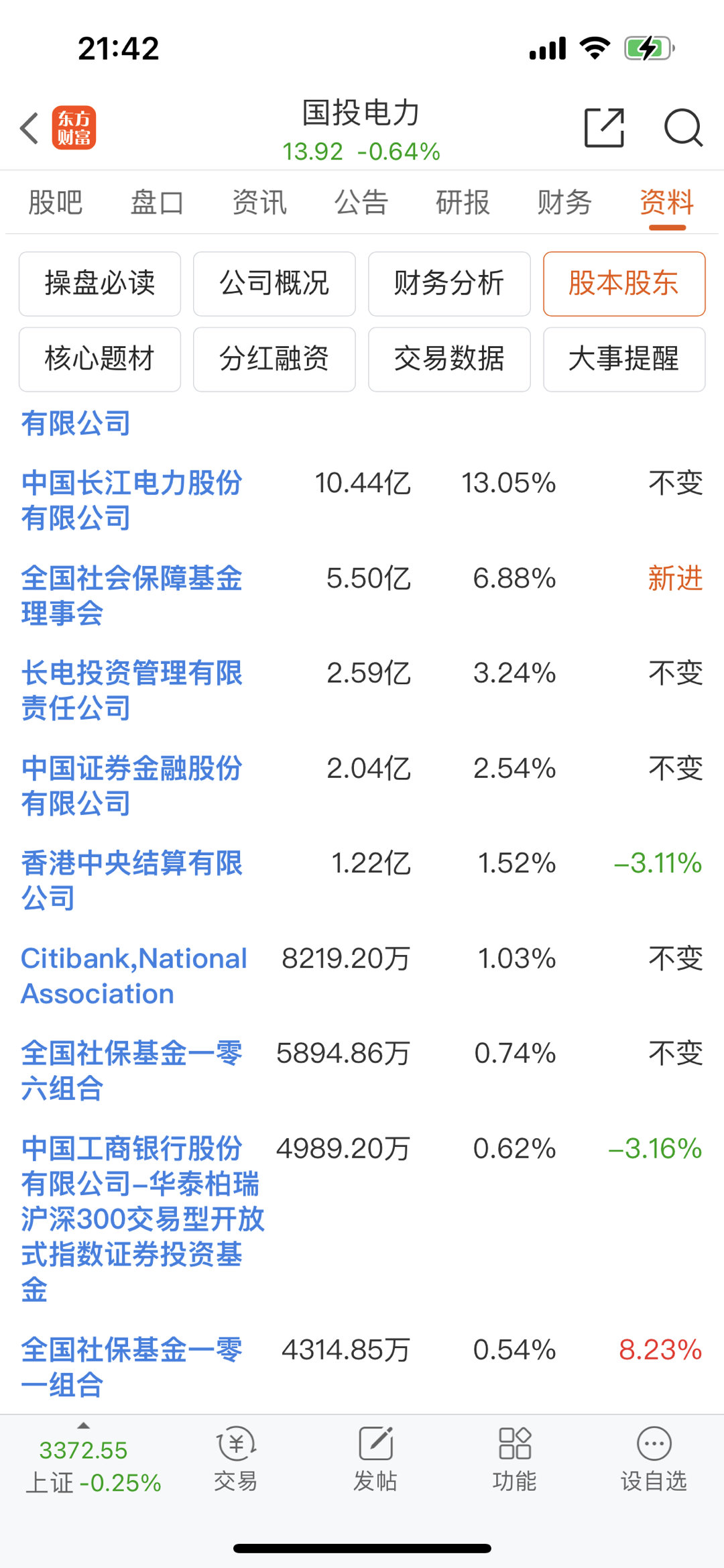This screenshot has width=724, height=1568.
Task: Select the 分红融资 chip
Action: coord(274,359)
